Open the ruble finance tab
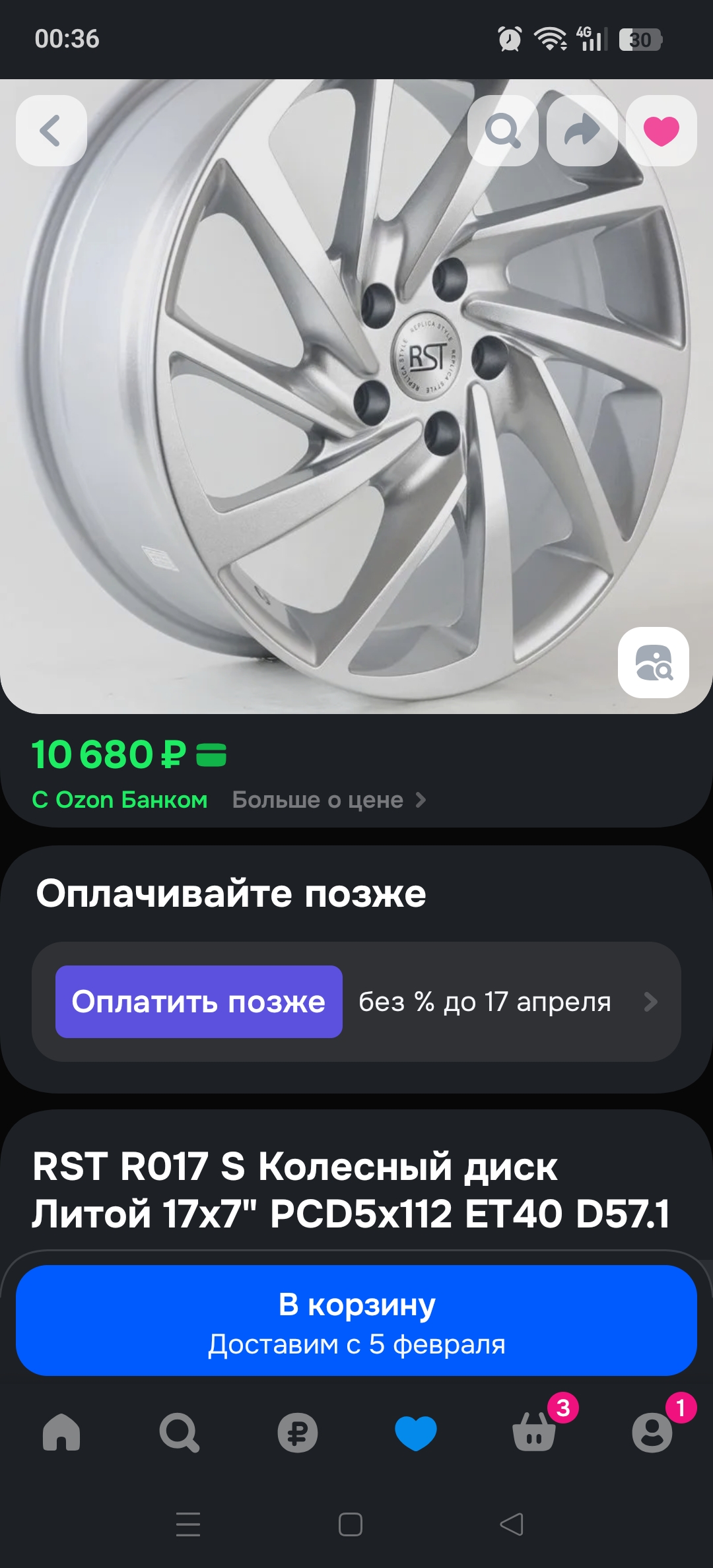 point(297,1433)
